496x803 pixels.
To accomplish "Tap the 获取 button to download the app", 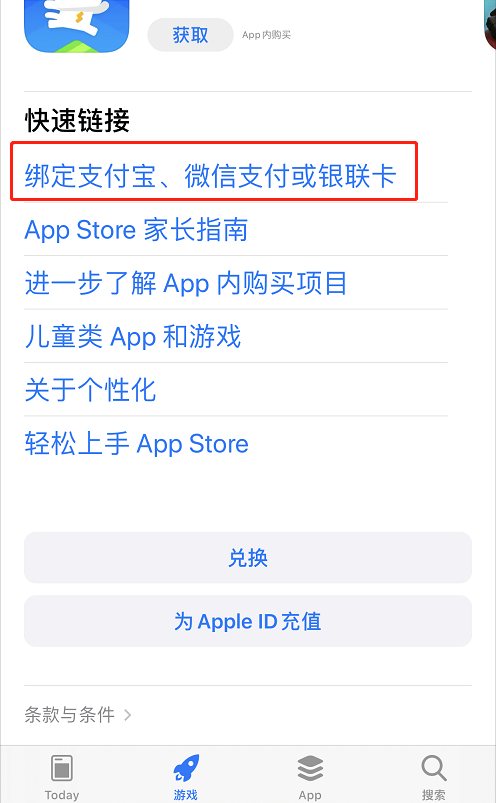I will [190, 35].
